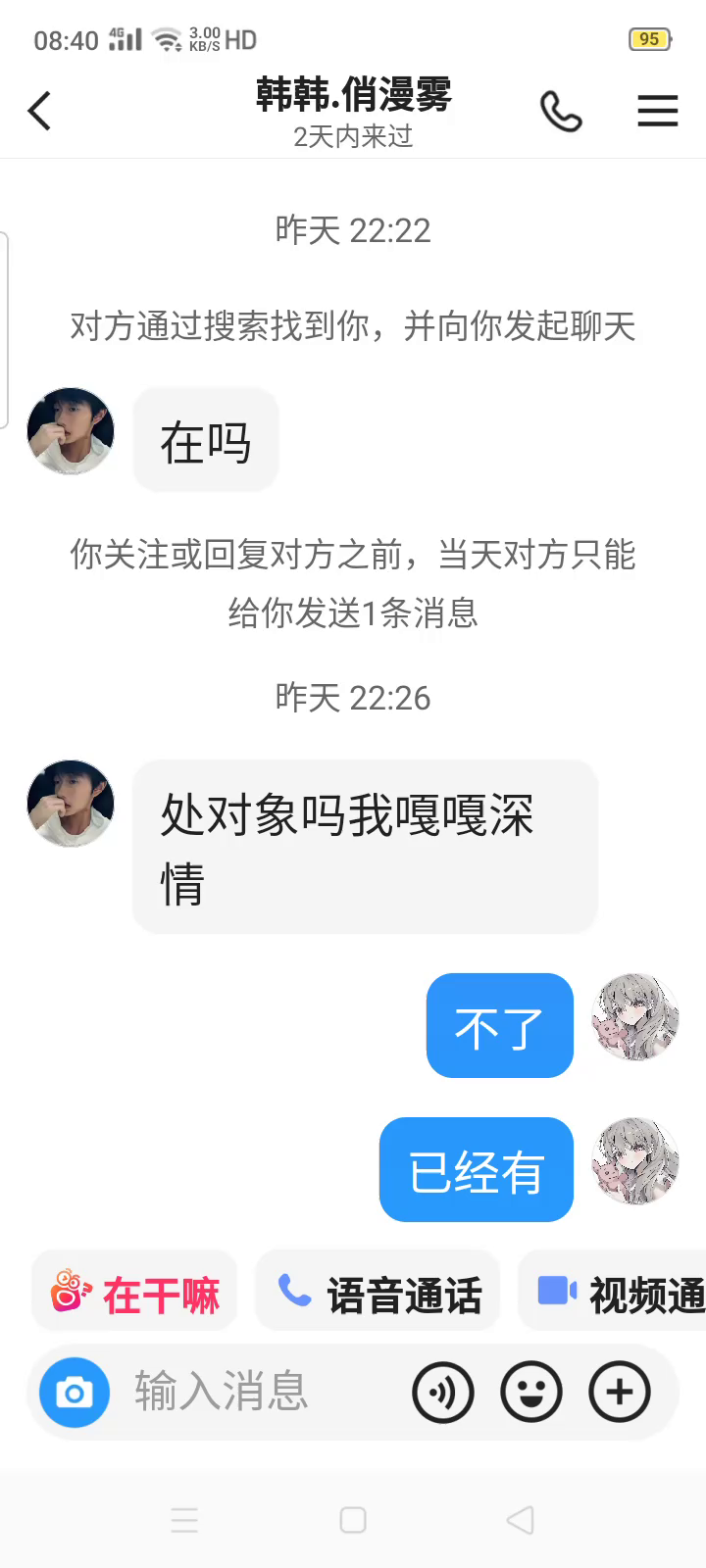Switch to voice message input

443,1392
